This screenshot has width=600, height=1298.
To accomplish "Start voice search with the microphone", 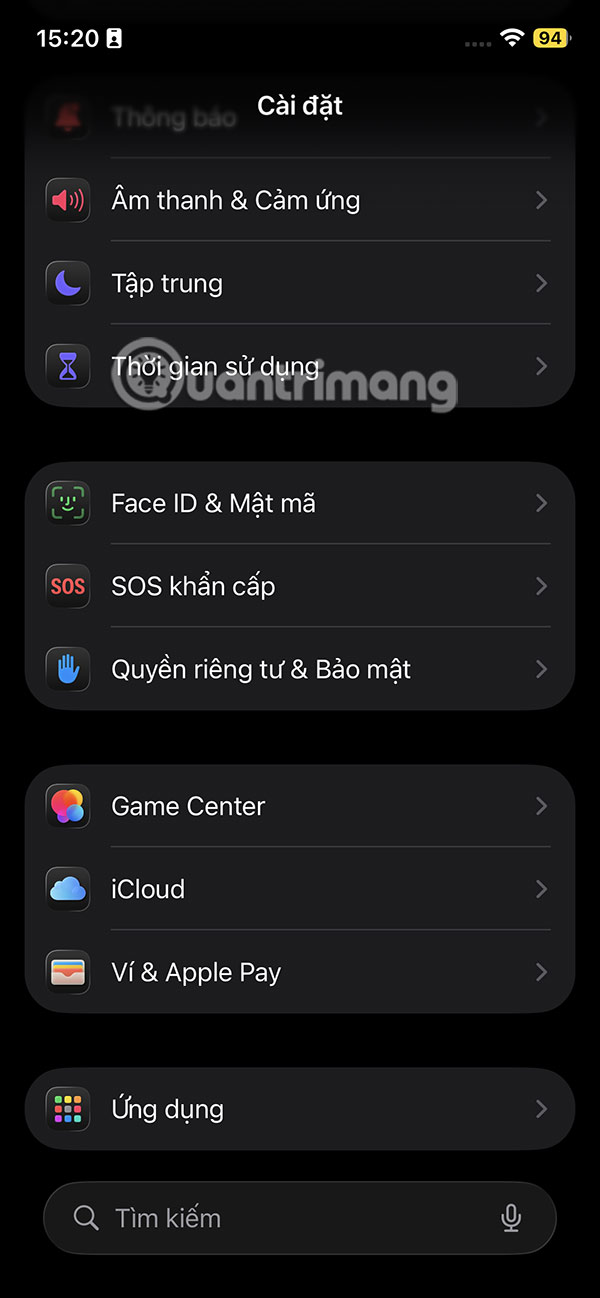I will click(x=511, y=1218).
